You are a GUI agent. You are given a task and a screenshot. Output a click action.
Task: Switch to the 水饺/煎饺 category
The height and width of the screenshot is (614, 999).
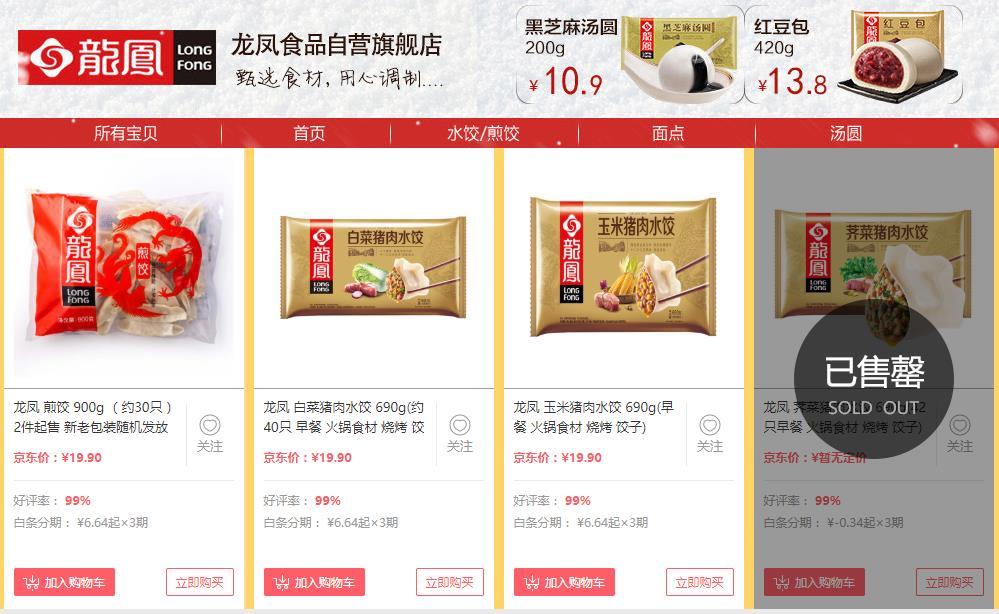coord(483,133)
